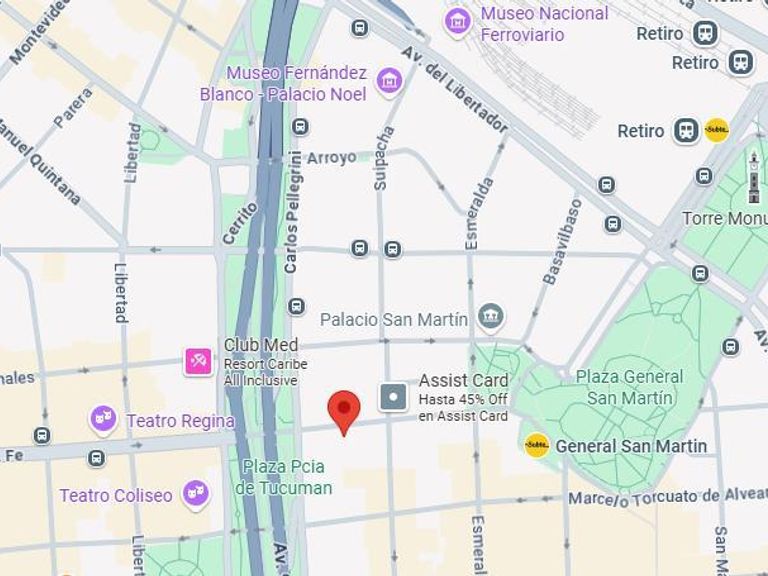Viewport: 768px width, 576px height.
Task: Open the Teatro Coliseo marker
Action: pyautogui.click(x=195, y=493)
